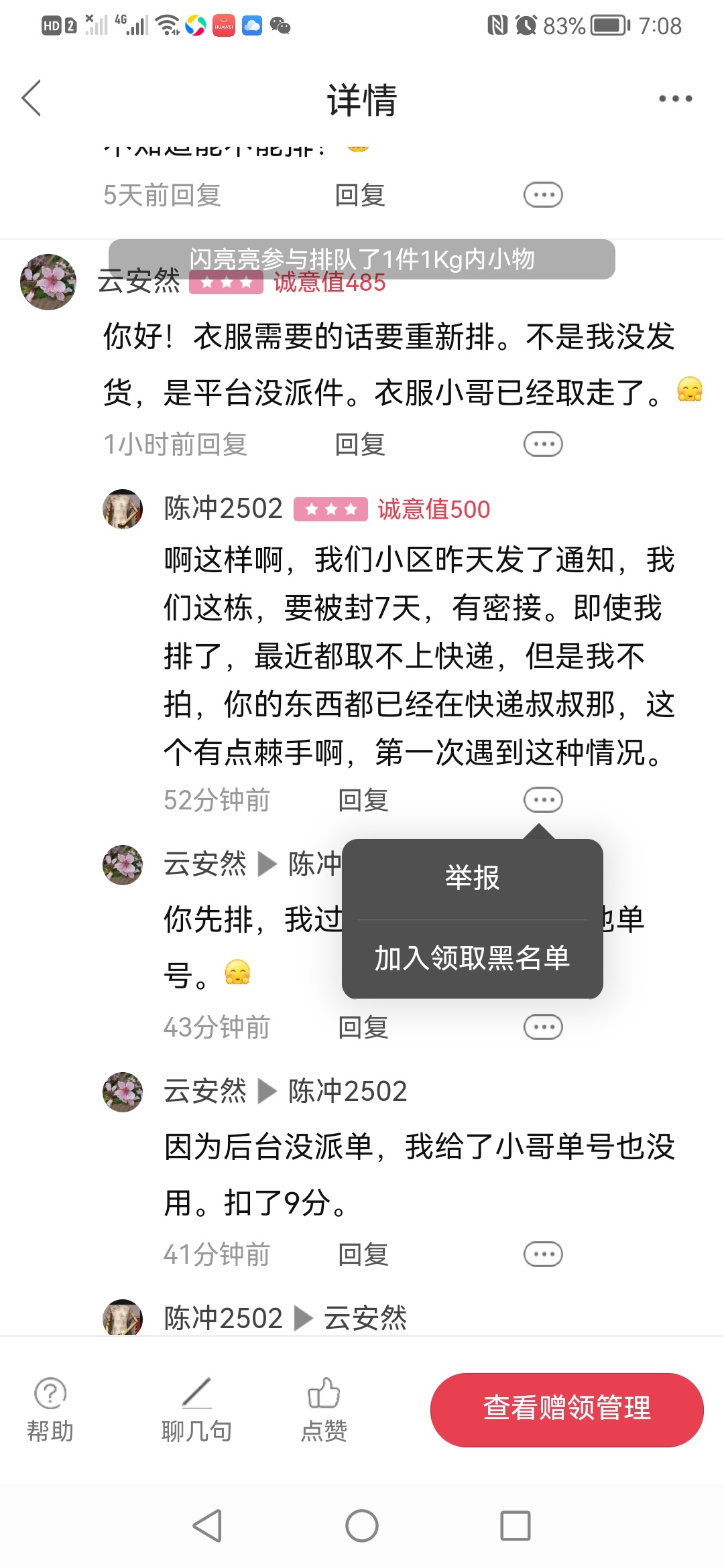Open more options for the 5天前 comment

[x=543, y=195]
